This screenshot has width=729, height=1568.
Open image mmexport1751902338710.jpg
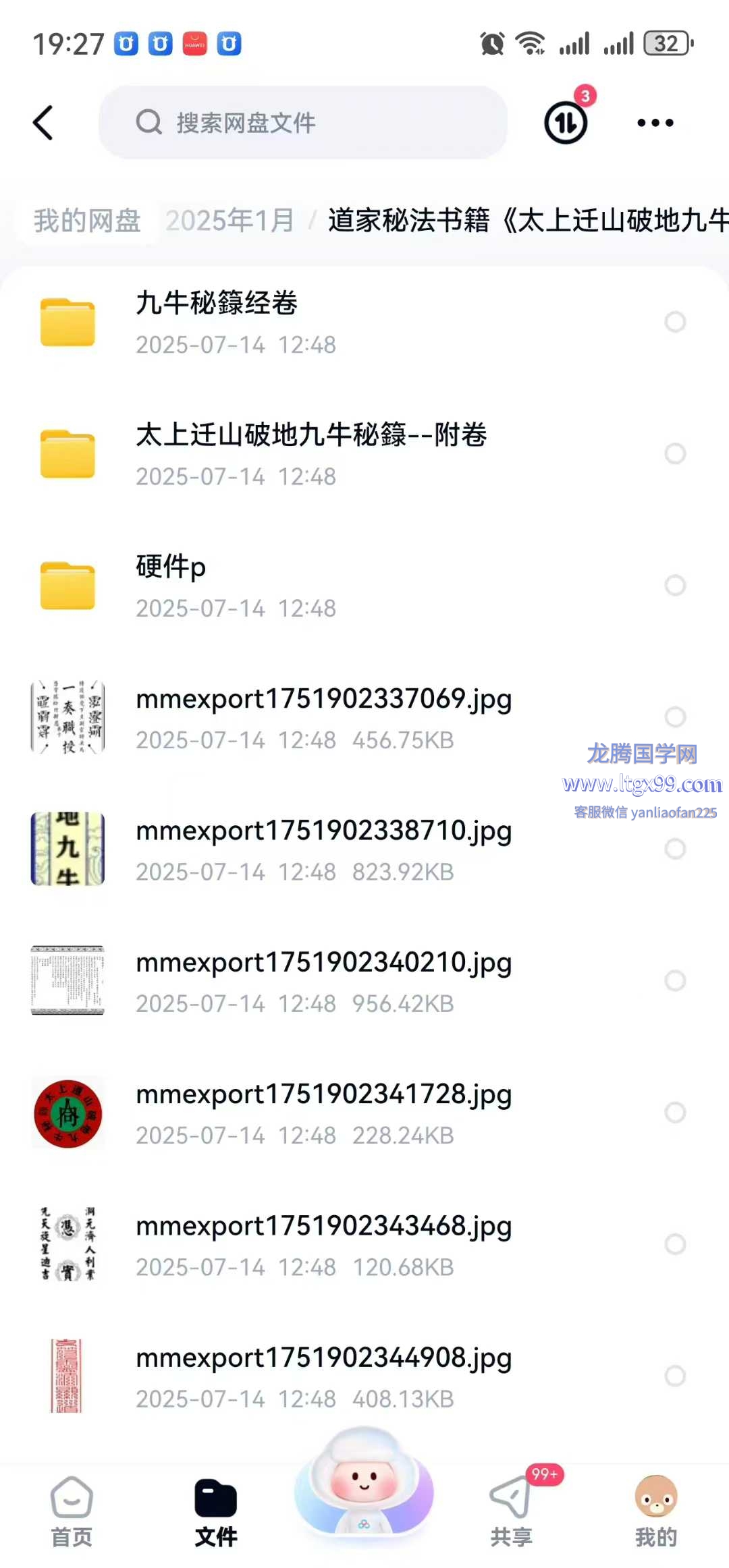click(323, 848)
